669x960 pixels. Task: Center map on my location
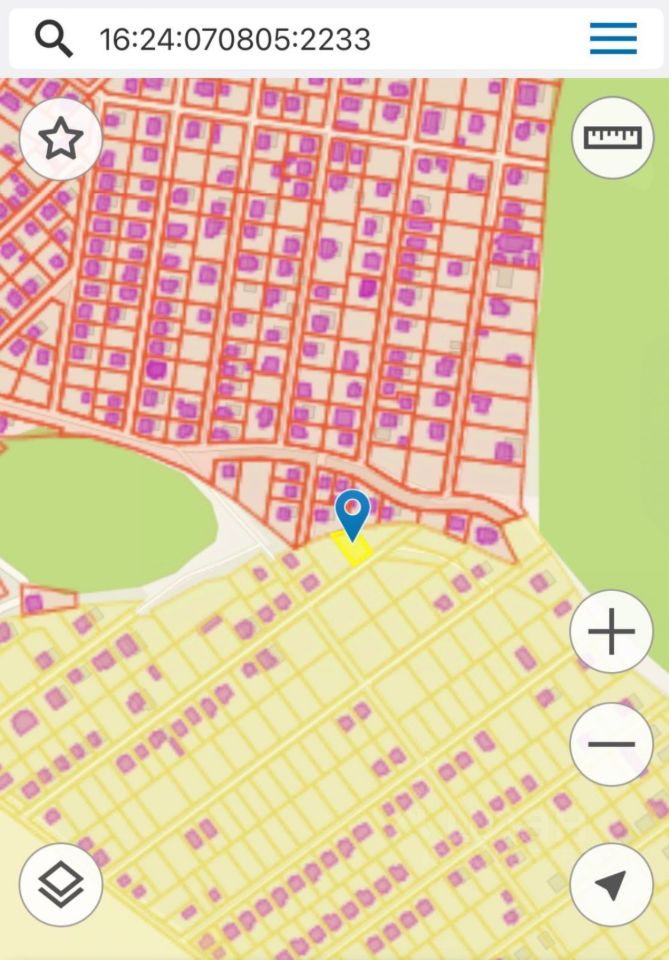coord(611,885)
